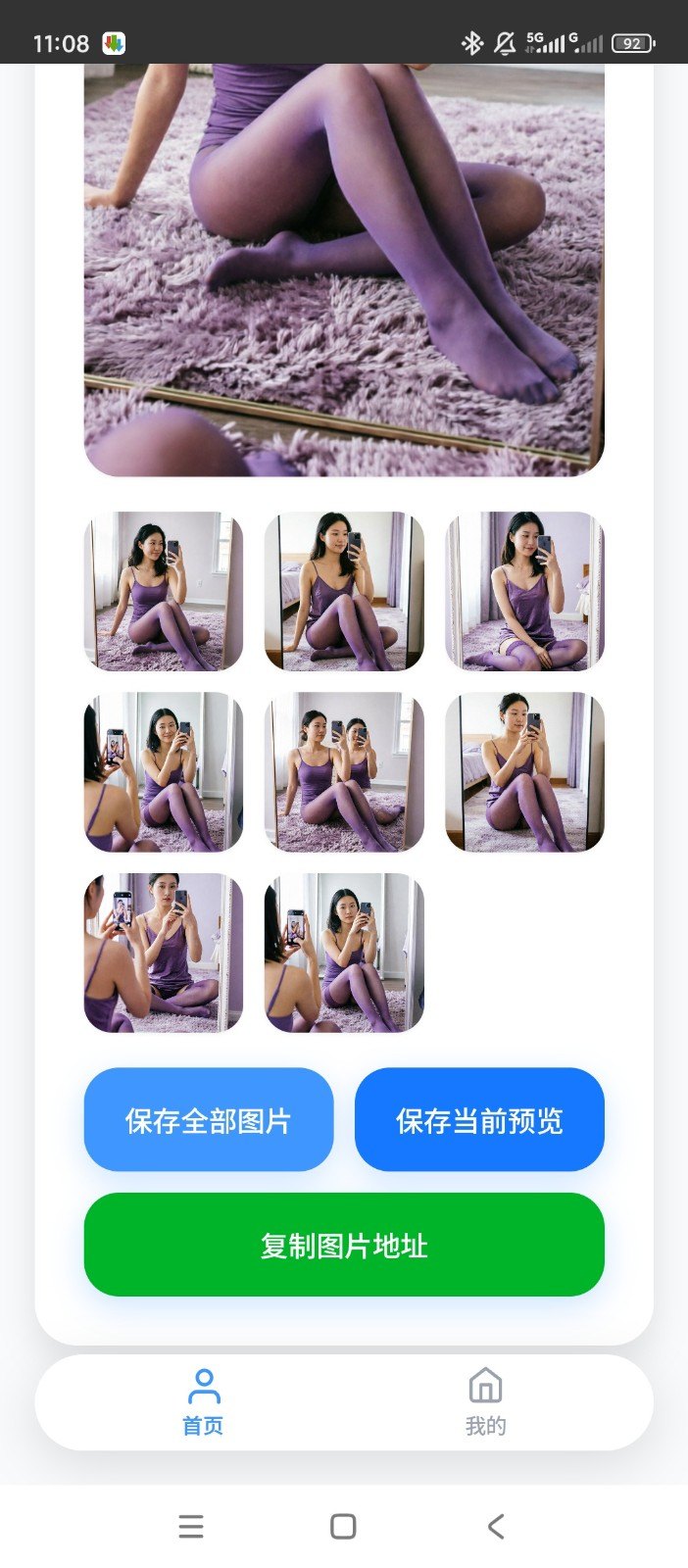The image size is (688, 1568).
Task: Preview the last thumbnail in the image grid
Action: tap(344, 953)
